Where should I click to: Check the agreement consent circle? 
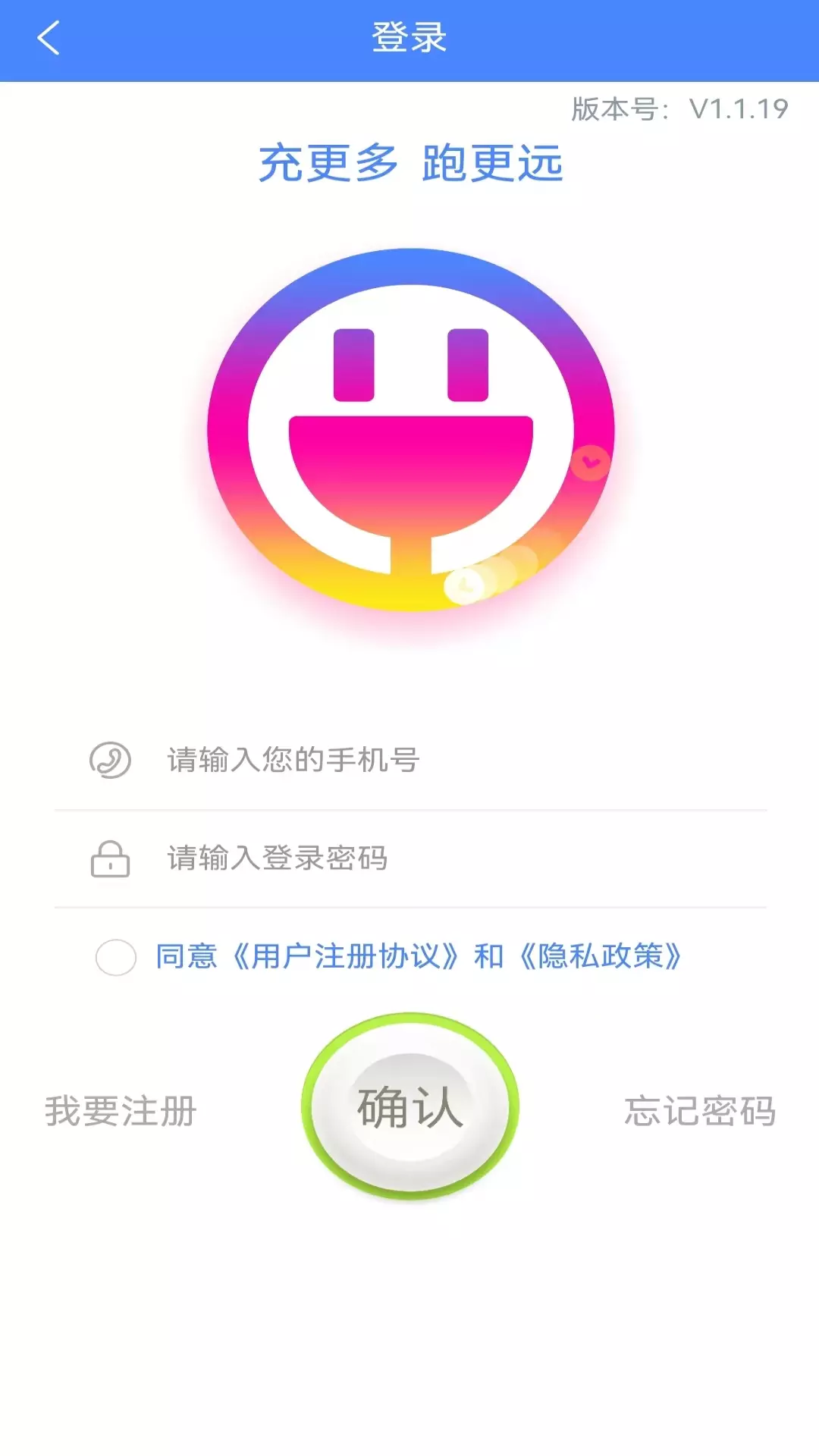tap(116, 957)
